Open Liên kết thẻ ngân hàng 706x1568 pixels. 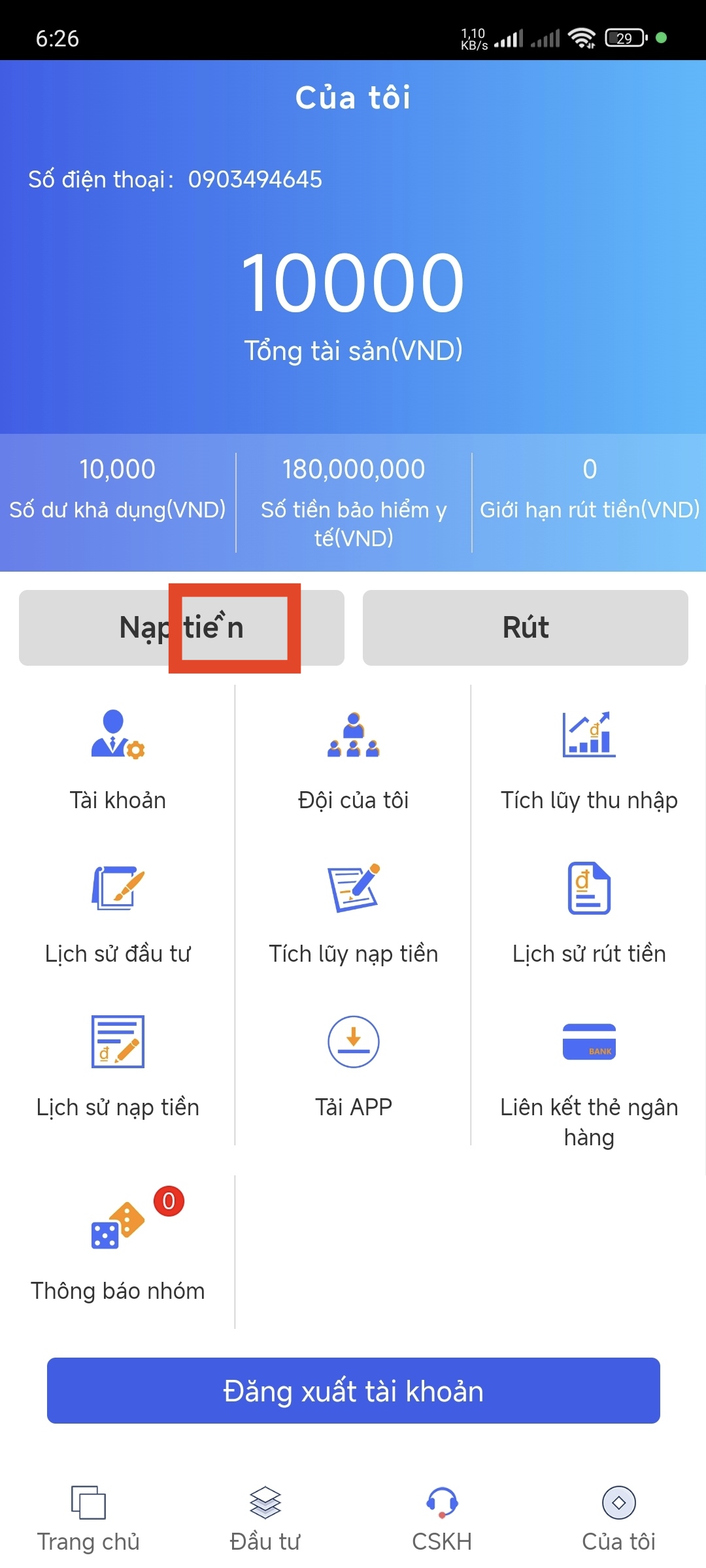[589, 1081]
